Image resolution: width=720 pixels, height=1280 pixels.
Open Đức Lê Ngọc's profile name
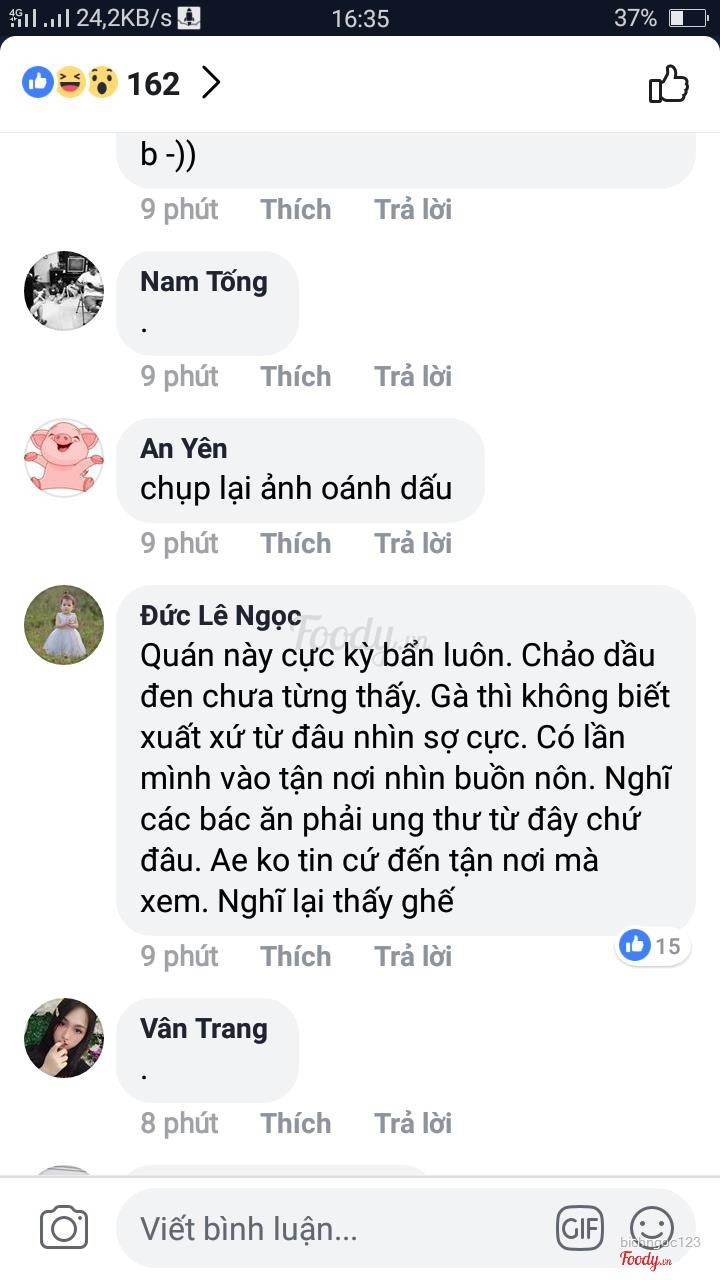click(x=221, y=616)
